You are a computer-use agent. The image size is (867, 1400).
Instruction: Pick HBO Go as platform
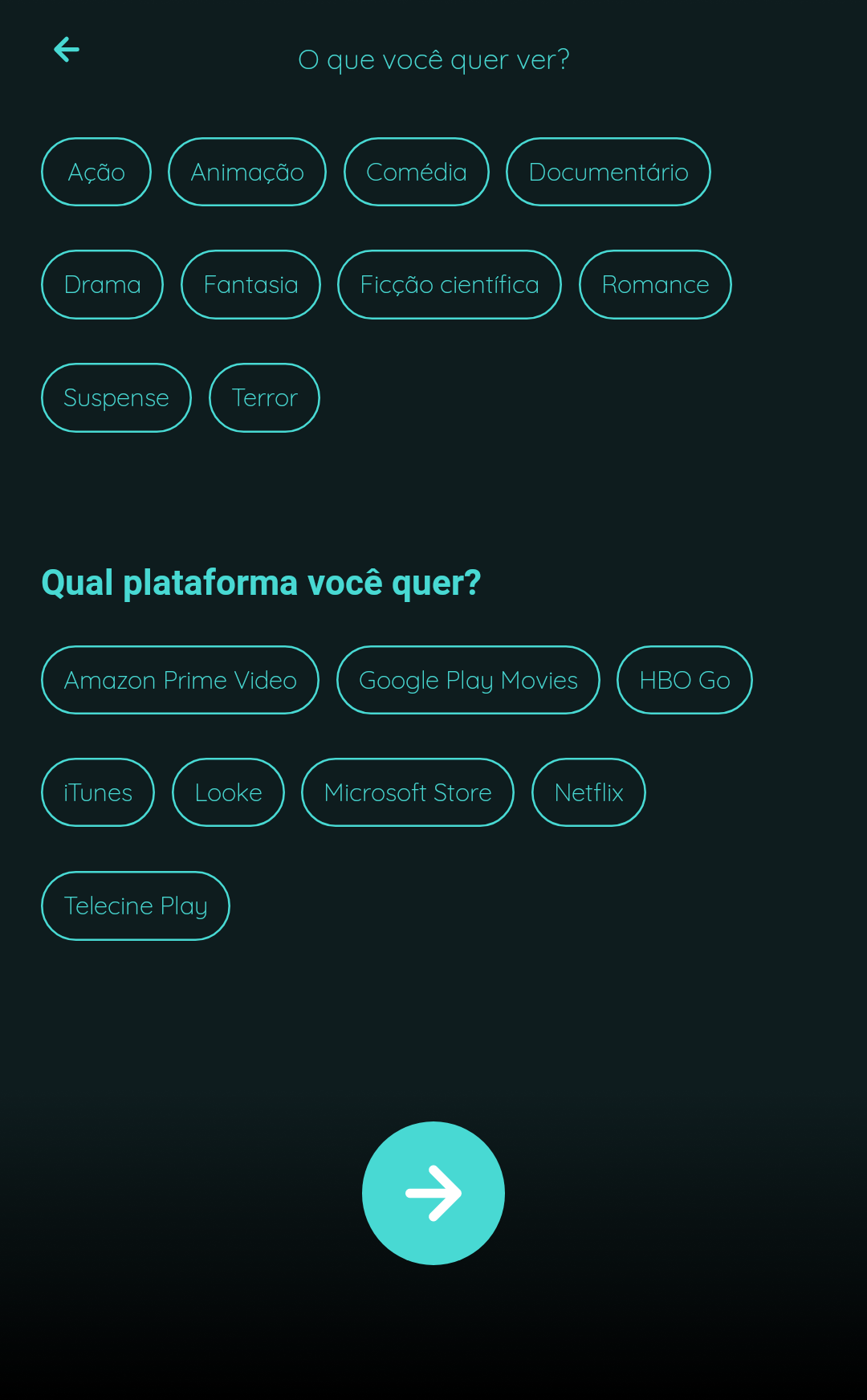pos(684,680)
